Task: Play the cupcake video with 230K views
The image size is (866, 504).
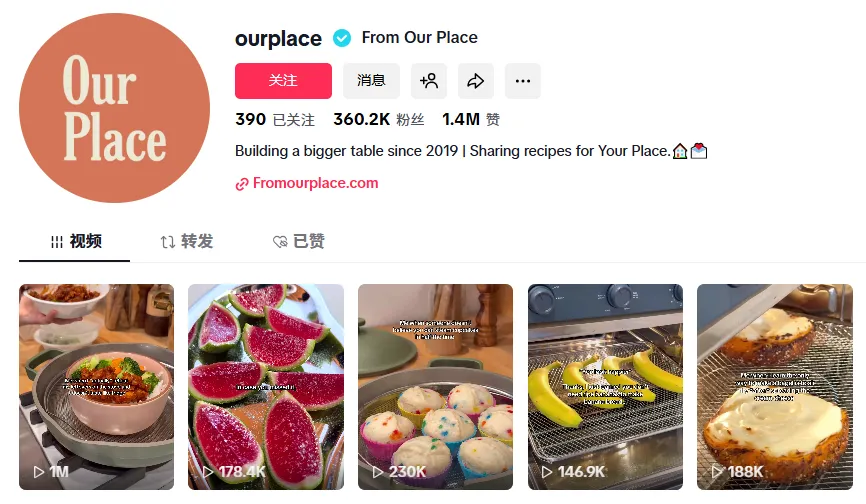Action: pos(435,386)
